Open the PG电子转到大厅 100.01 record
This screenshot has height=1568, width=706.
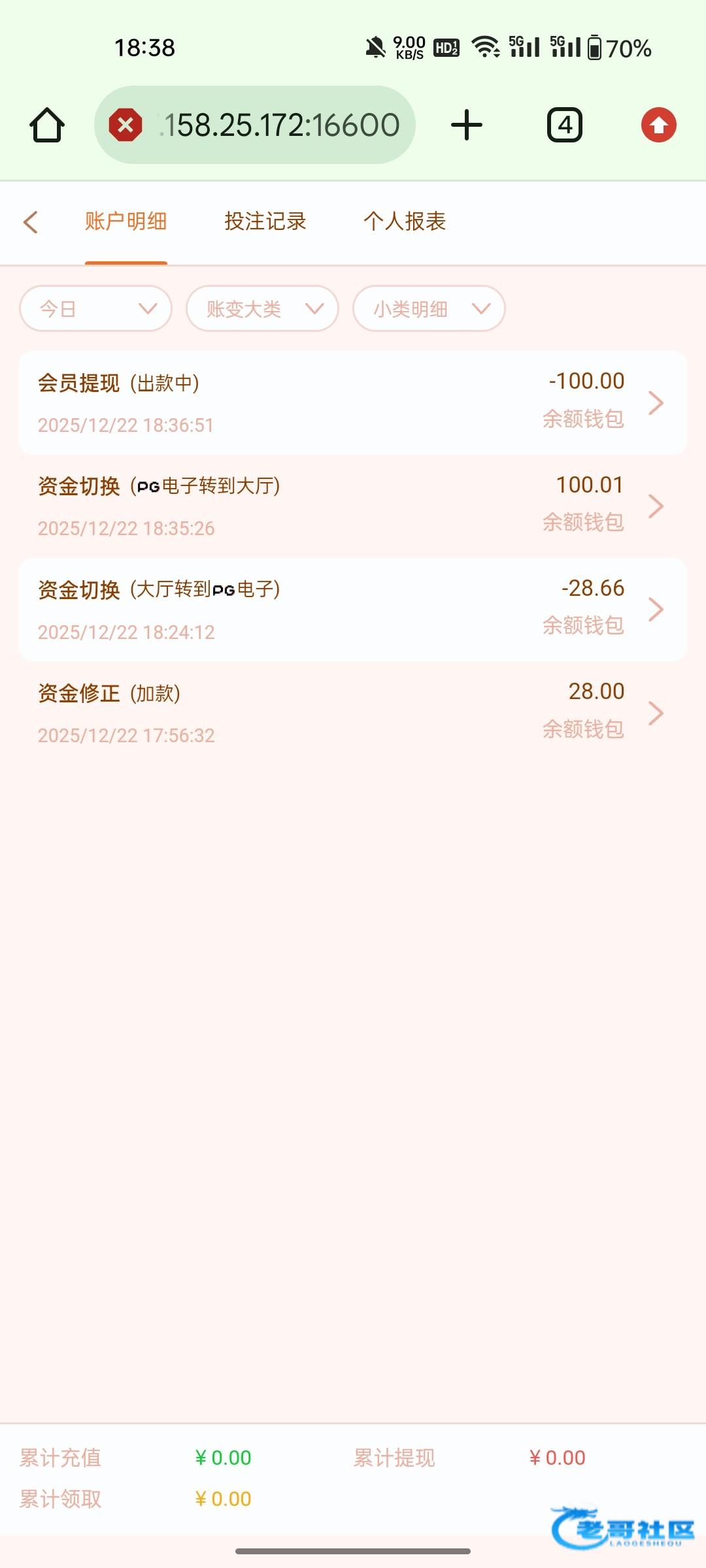(x=353, y=506)
